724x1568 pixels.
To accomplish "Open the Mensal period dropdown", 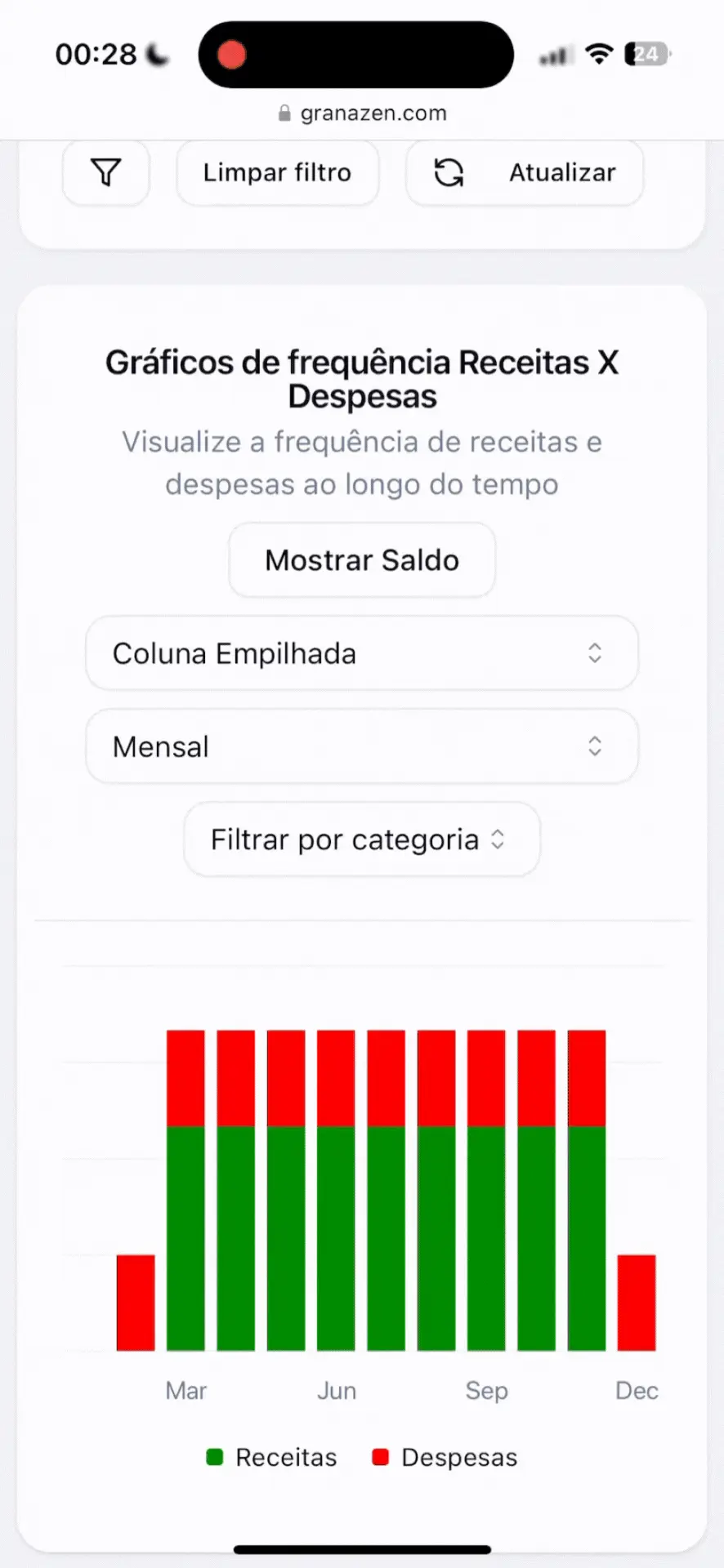I will point(361,746).
